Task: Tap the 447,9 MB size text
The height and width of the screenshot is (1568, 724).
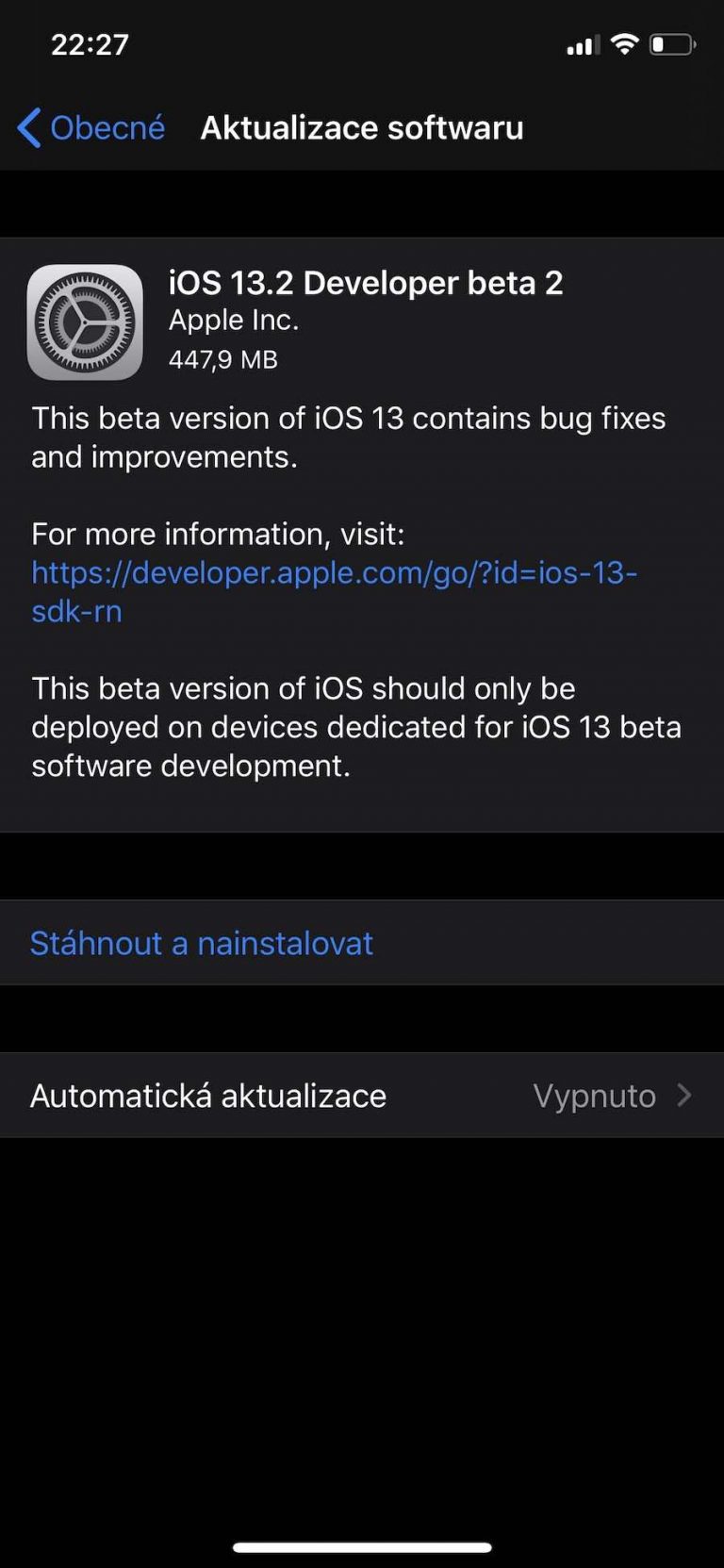Action: [224, 359]
